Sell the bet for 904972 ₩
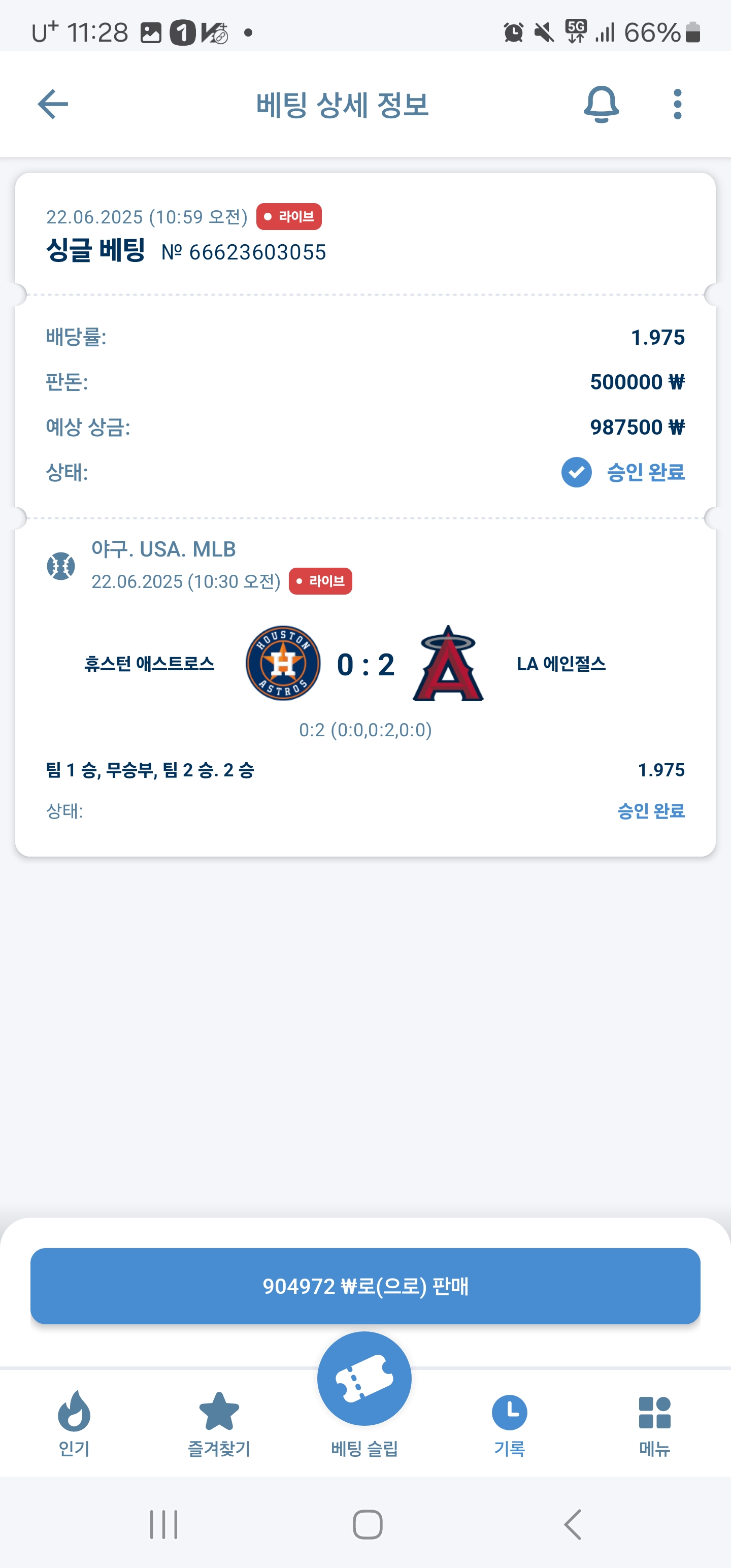 [365, 1286]
